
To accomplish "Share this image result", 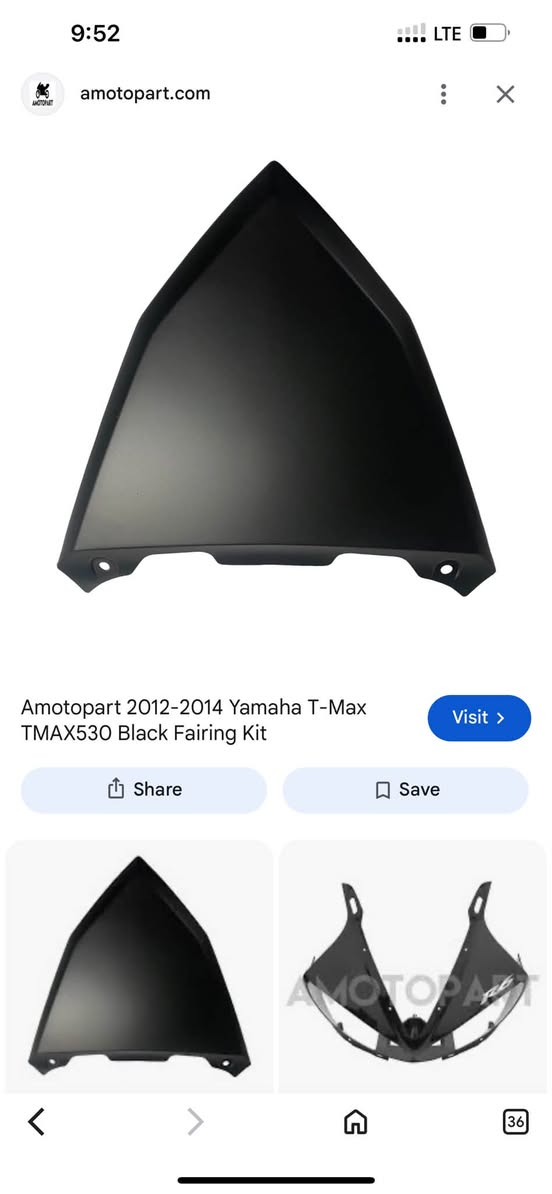I will pyautogui.click(x=144, y=790).
